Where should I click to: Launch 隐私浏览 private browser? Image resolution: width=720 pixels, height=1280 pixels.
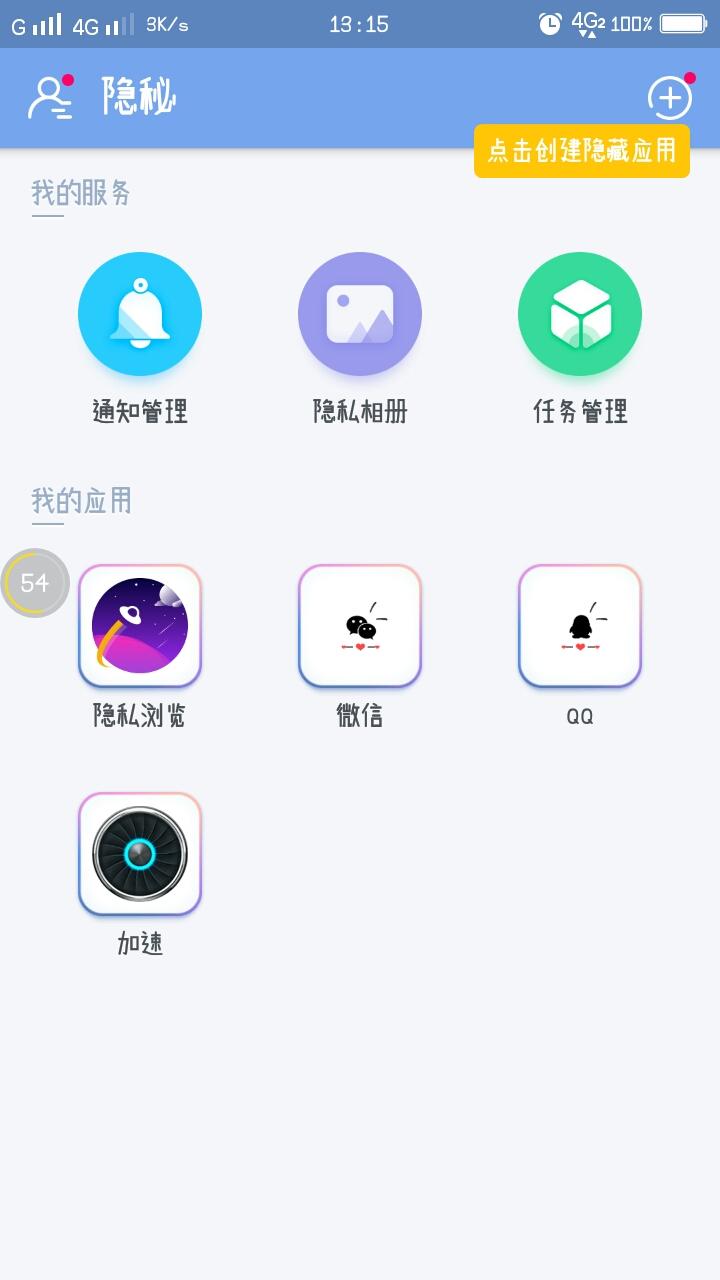(140, 626)
